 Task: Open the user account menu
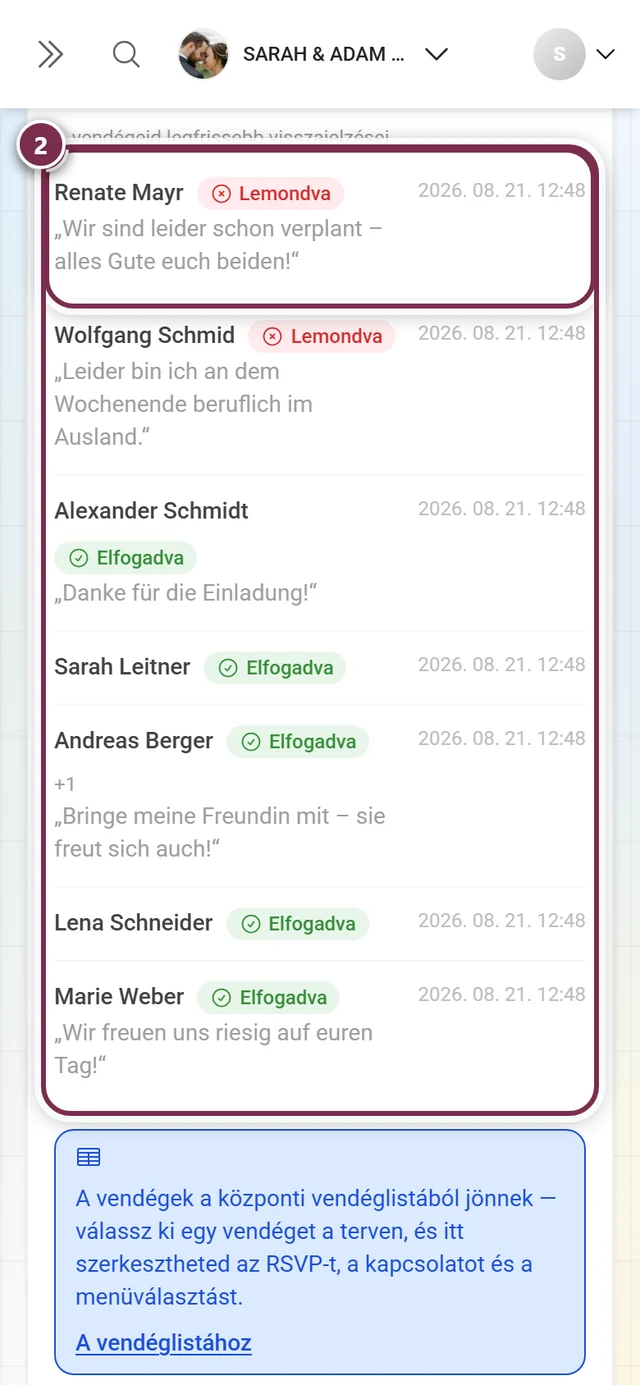coord(574,54)
